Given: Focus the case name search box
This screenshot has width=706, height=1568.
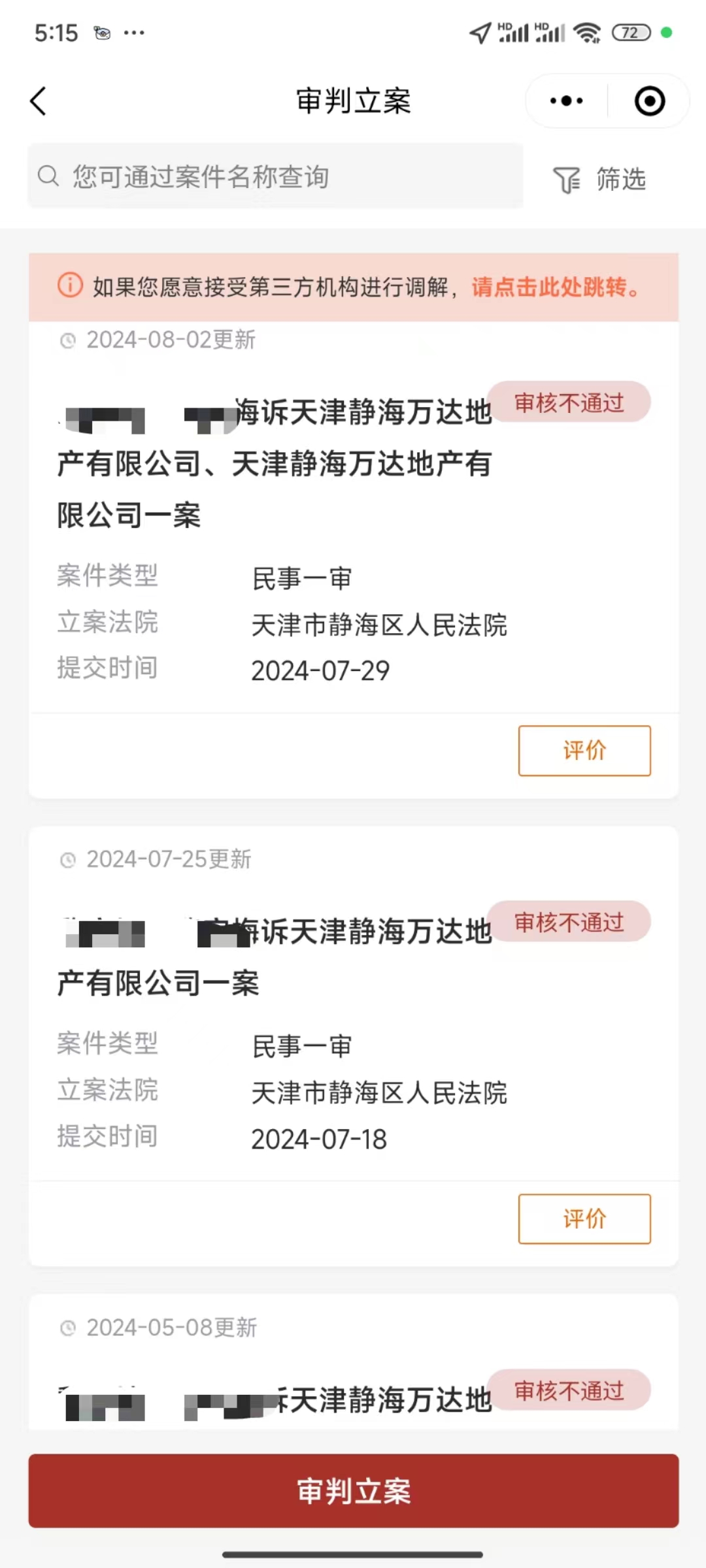Looking at the screenshot, I should (275, 176).
